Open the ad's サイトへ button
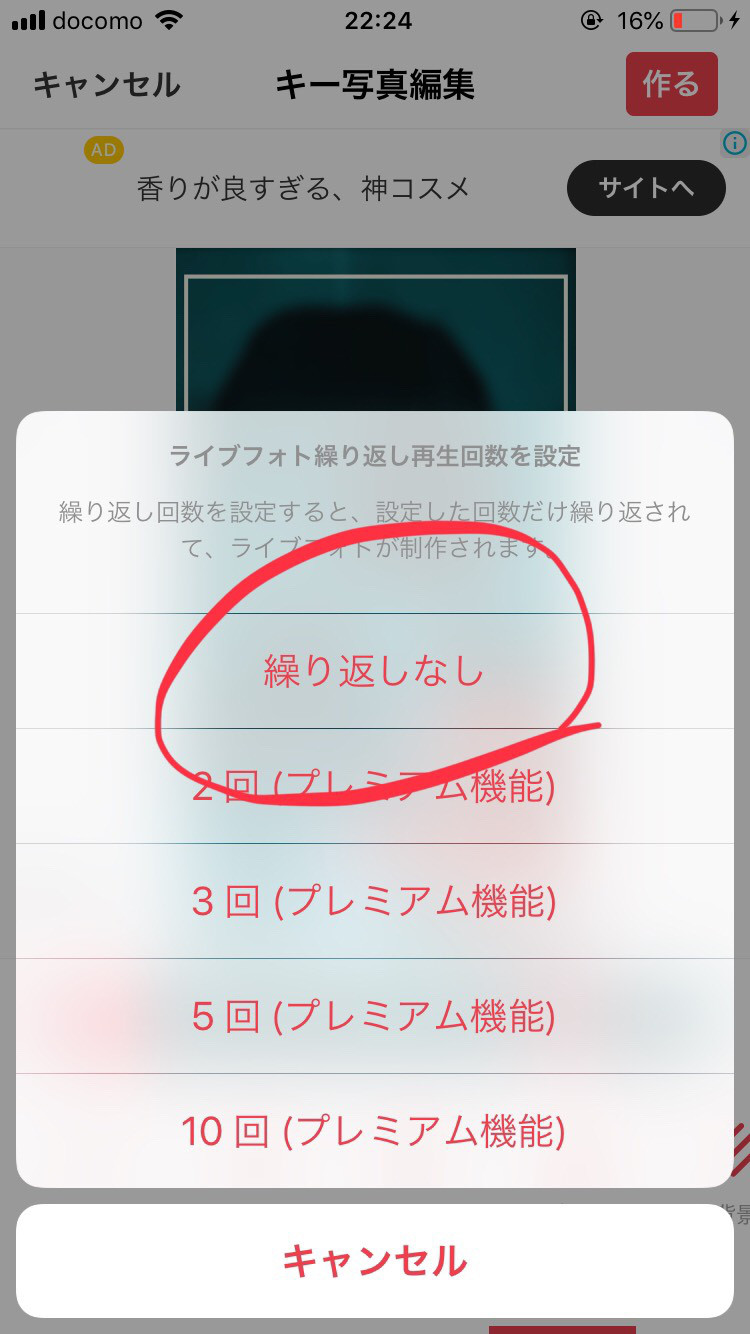750x1334 pixels. (646, 187)
